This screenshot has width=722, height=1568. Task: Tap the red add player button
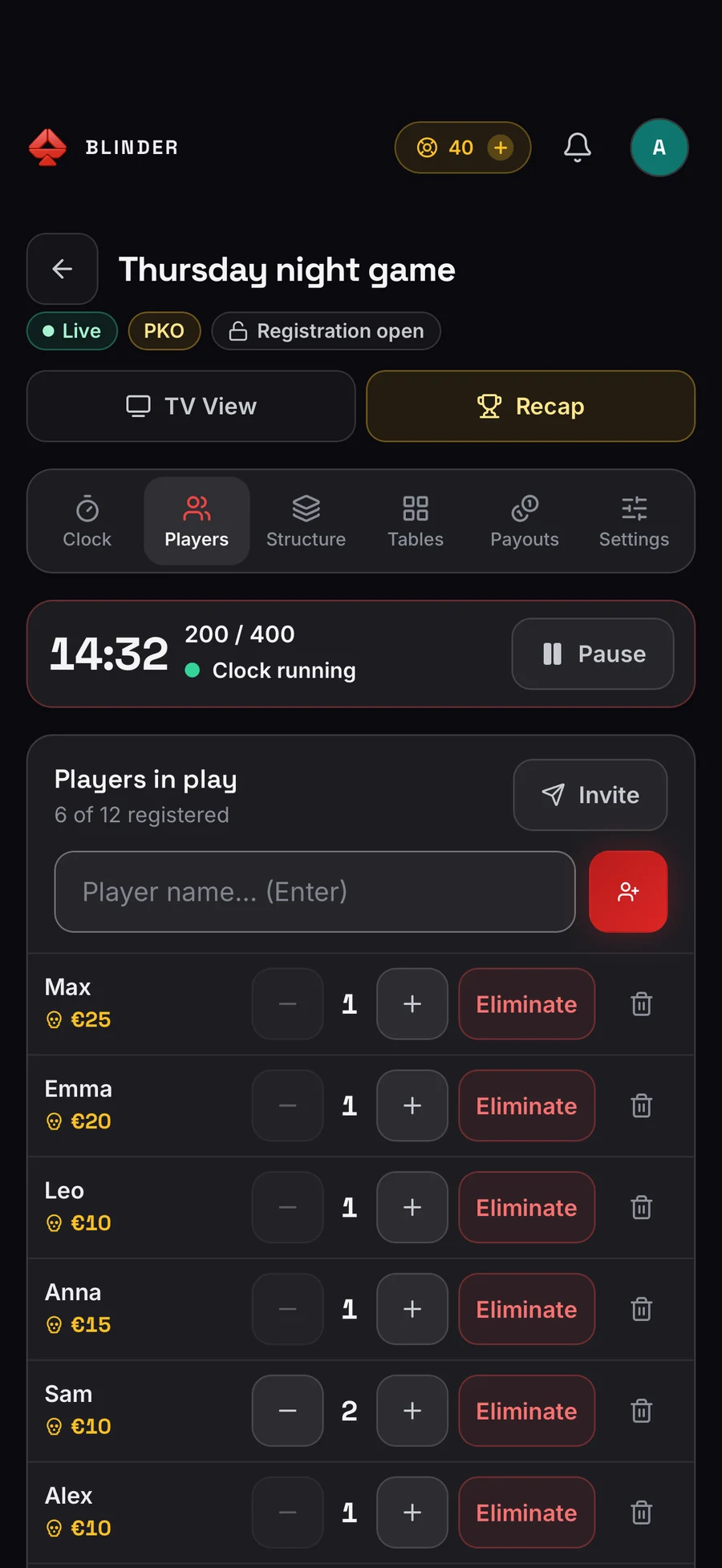[628, 892]
